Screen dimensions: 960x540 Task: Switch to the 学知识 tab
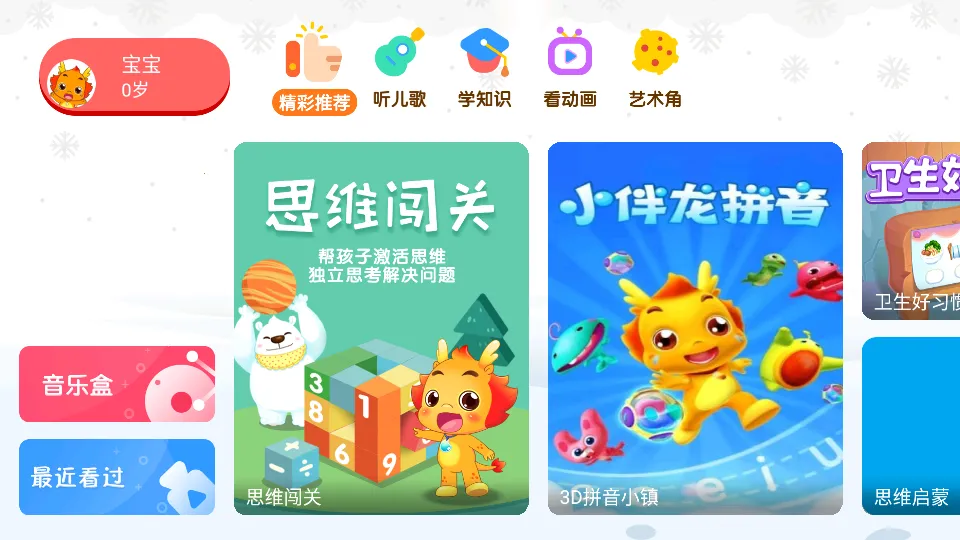pos(484,70)
